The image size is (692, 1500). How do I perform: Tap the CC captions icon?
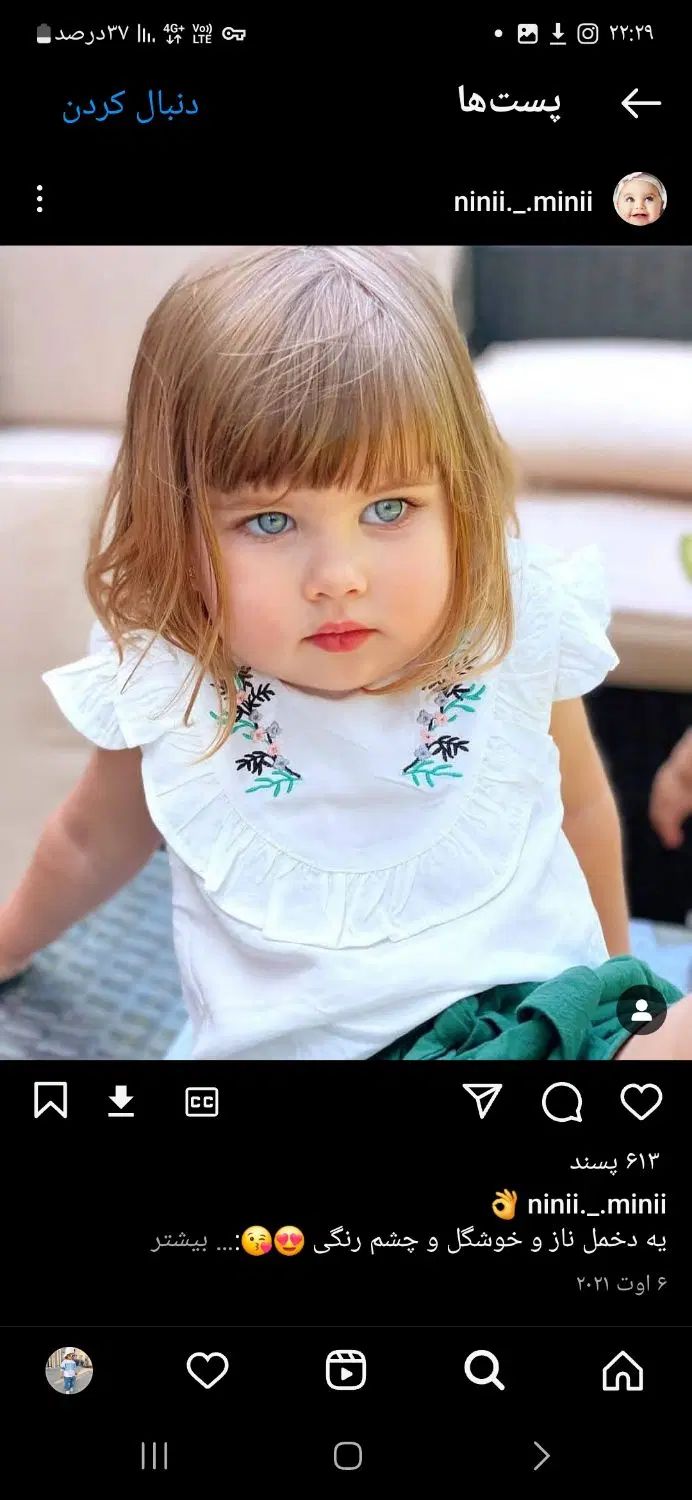tap(202, 1102)
